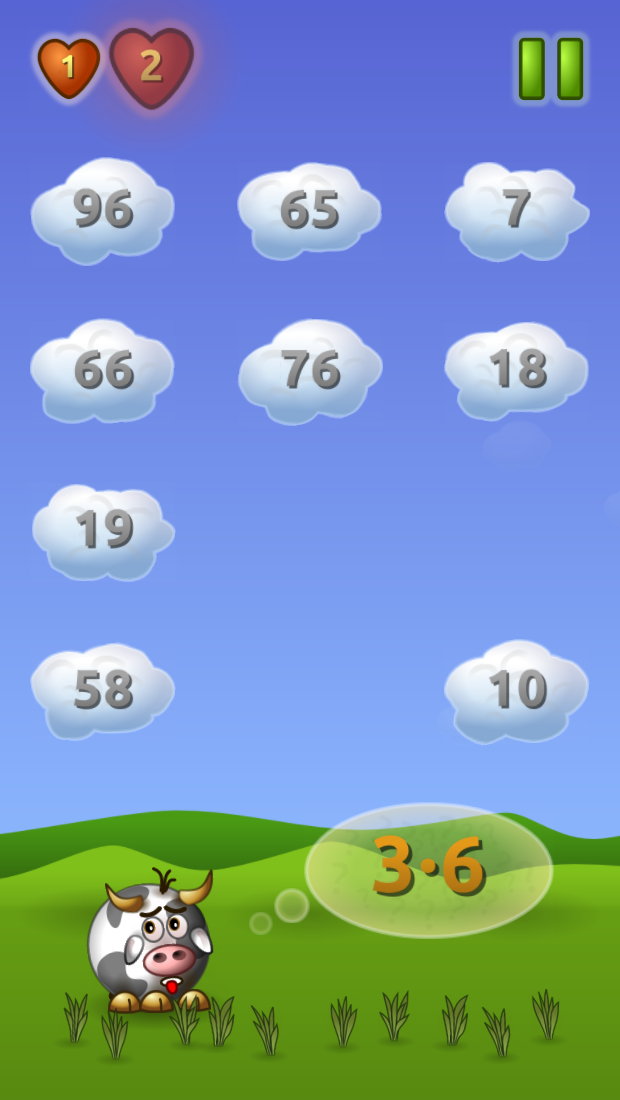The height and width of the screenshot is (1100, 620).
Task: Choose the cloud labeled 66
Action: click(x=103, y=370)
